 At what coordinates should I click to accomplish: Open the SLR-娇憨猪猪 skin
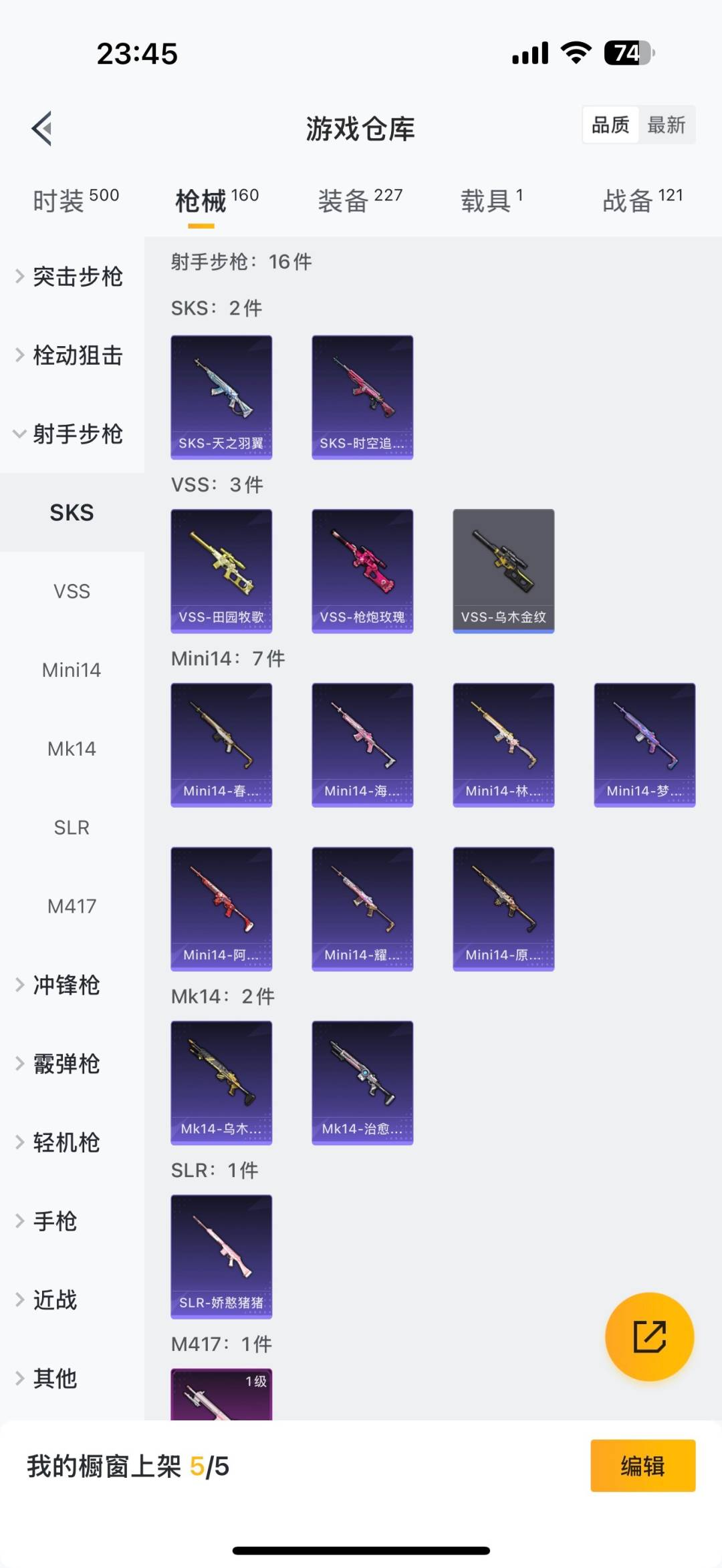[221, 1256]
